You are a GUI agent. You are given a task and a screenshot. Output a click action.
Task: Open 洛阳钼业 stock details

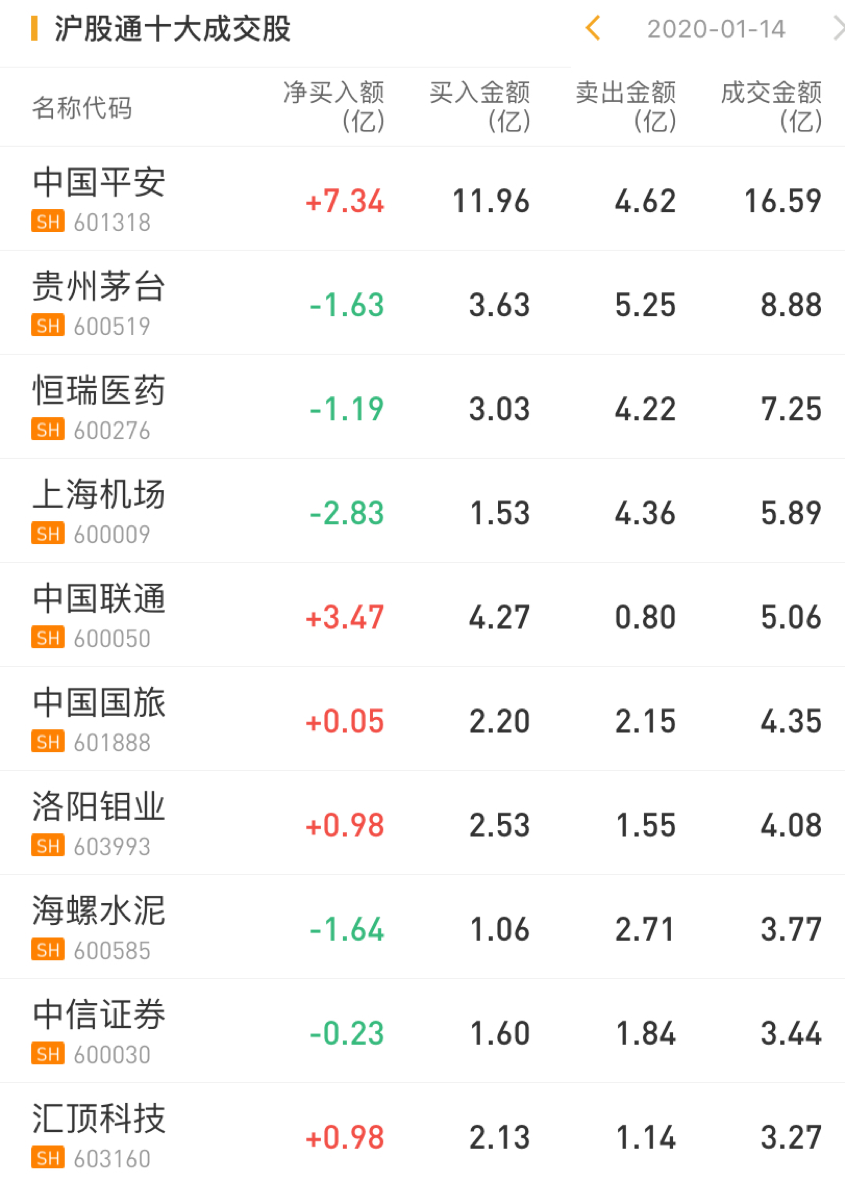tap(99, 822)
